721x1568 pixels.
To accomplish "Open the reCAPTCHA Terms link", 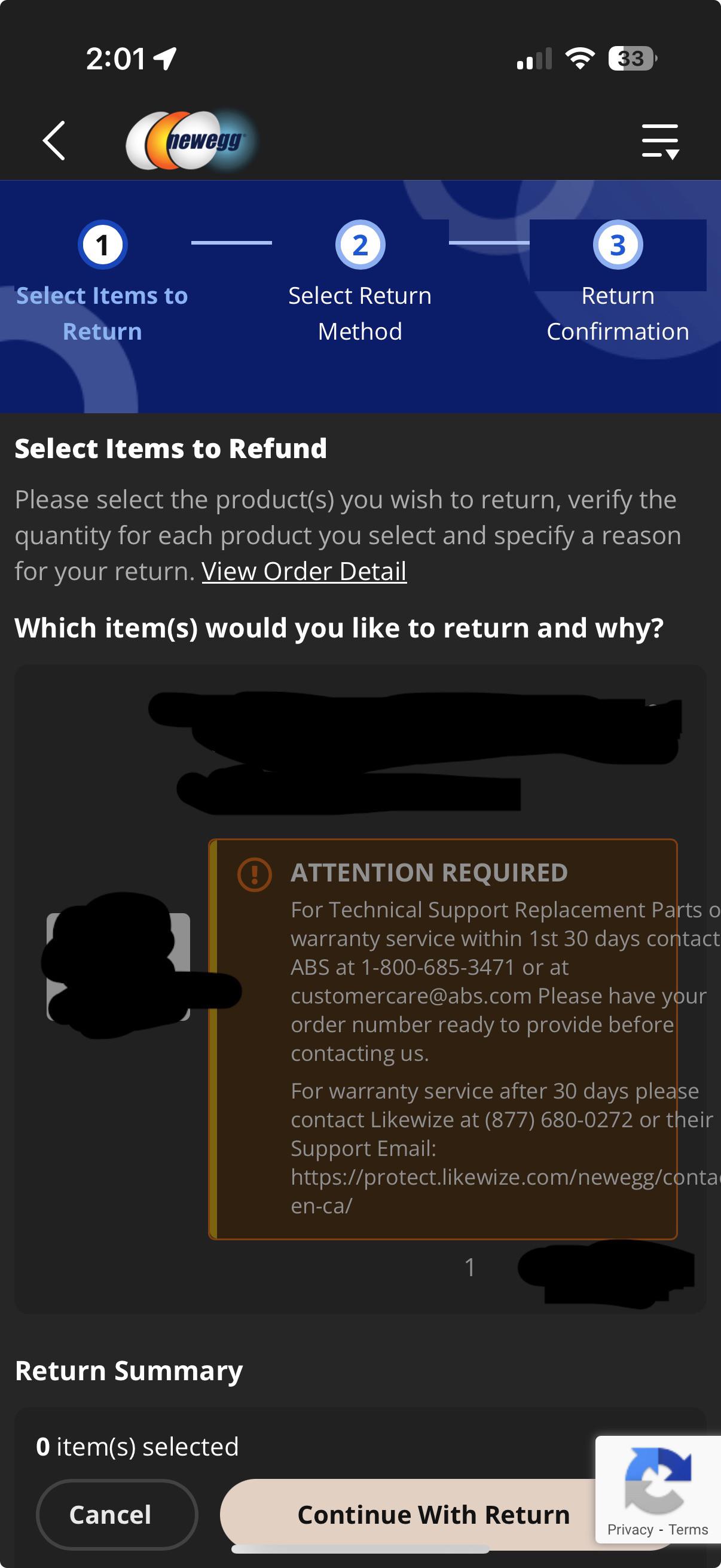I will pos(688,1530).
